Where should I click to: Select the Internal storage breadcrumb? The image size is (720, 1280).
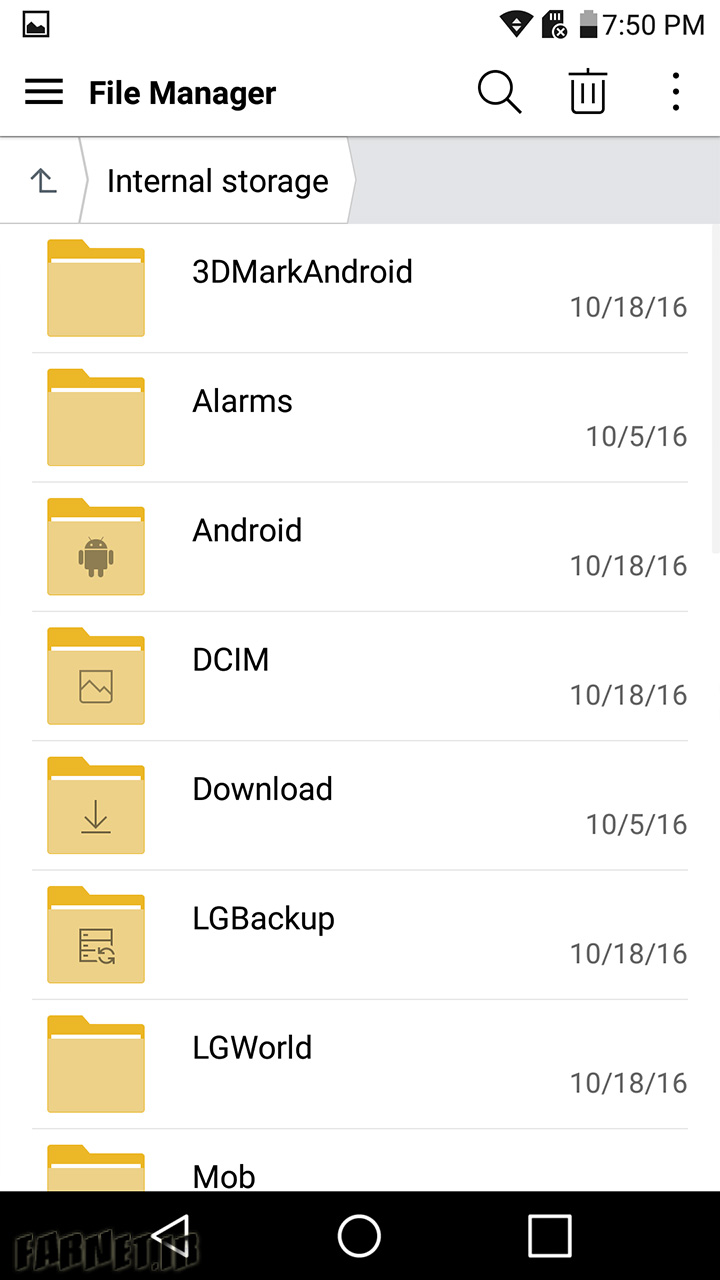pyautogui.click(x=217, y=181)
